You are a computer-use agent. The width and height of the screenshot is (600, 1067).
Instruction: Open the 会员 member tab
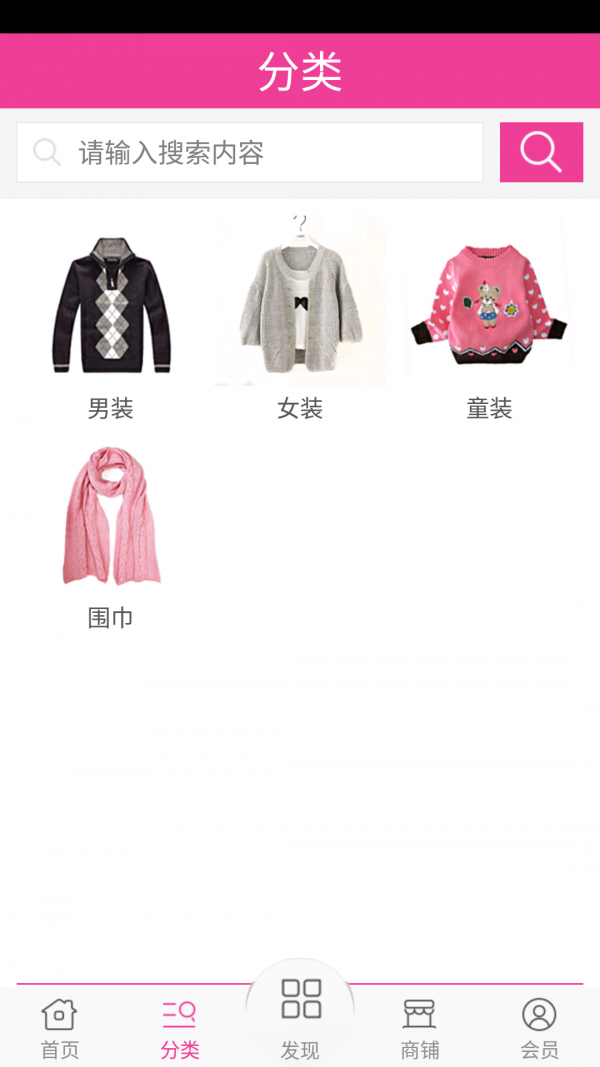539,1028
